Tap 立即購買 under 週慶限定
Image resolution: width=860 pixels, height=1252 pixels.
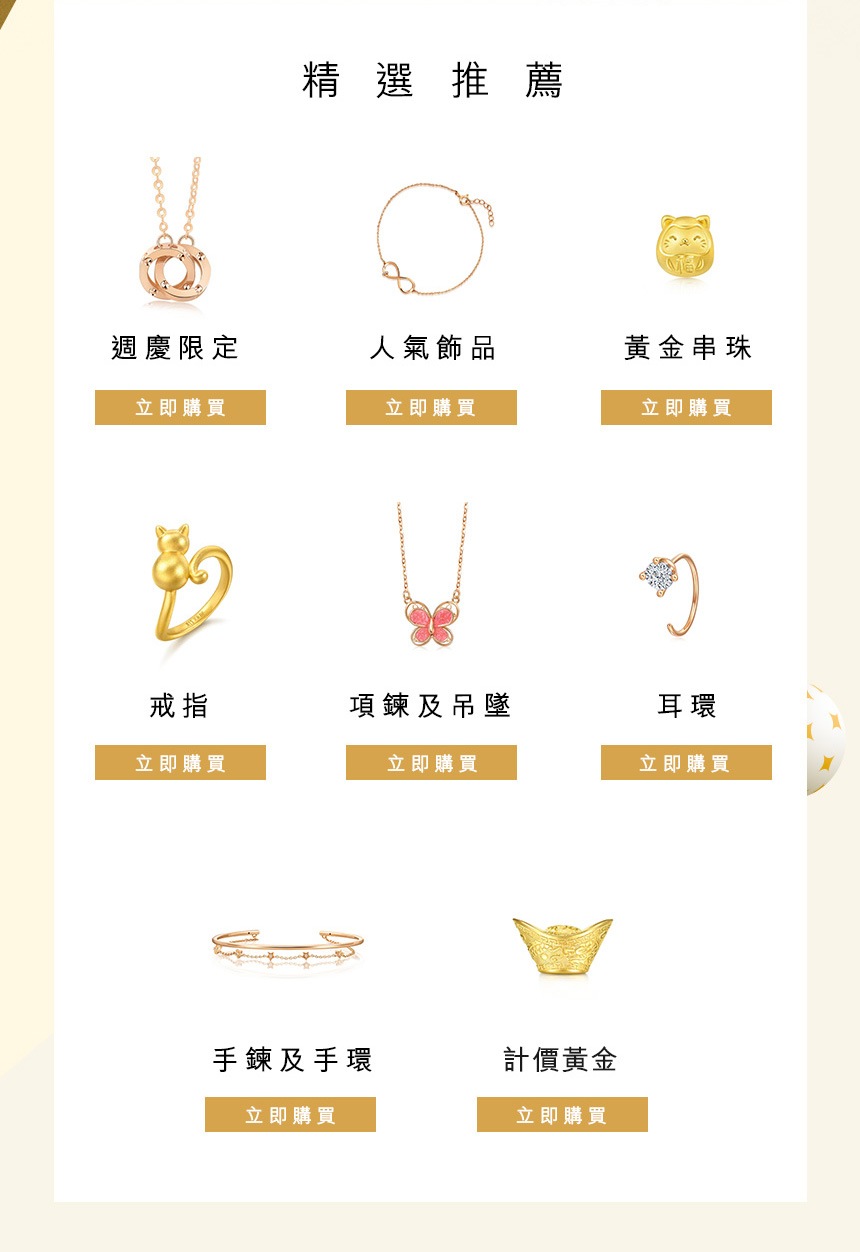pyautogui.click(x=180, y=407)
